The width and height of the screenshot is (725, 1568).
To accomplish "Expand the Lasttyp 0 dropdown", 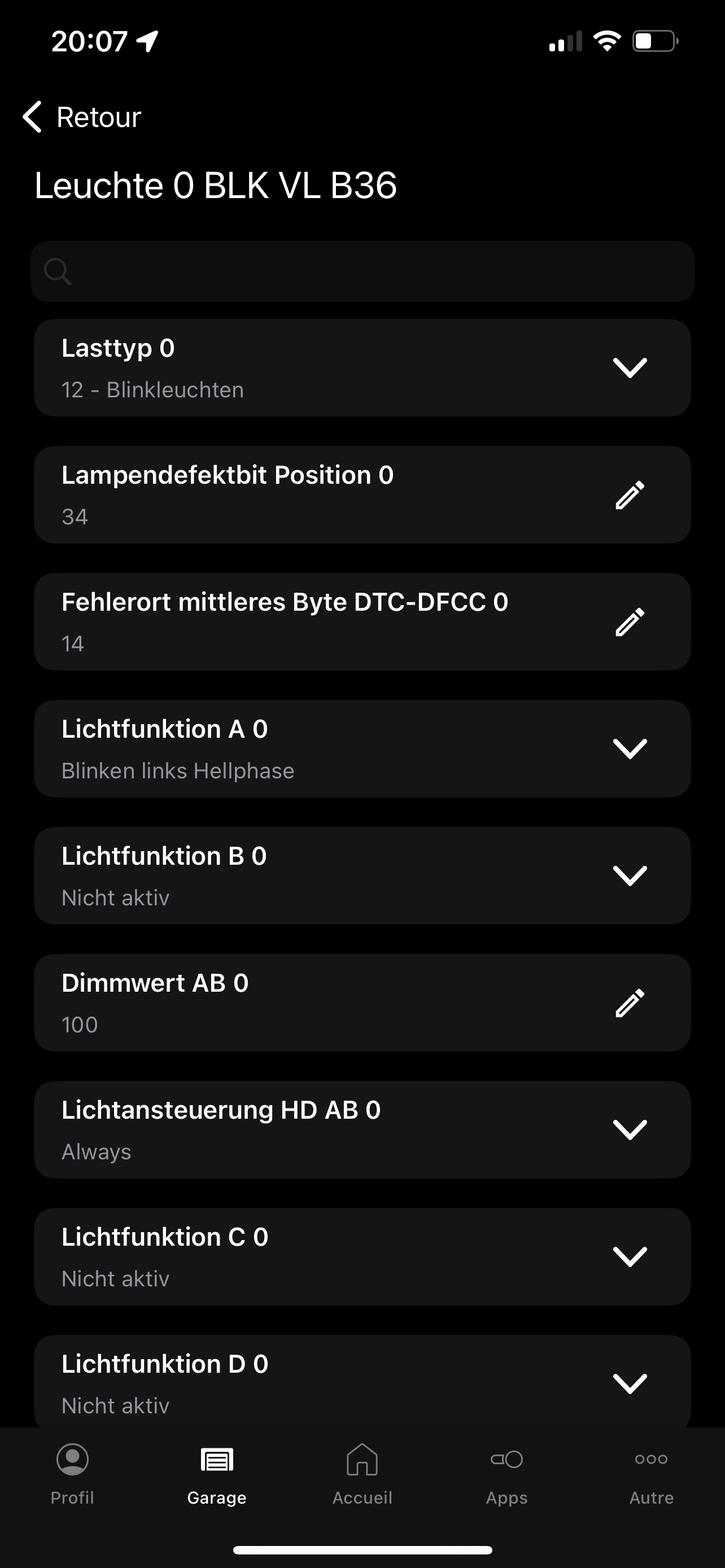I will tap(630, 367).
